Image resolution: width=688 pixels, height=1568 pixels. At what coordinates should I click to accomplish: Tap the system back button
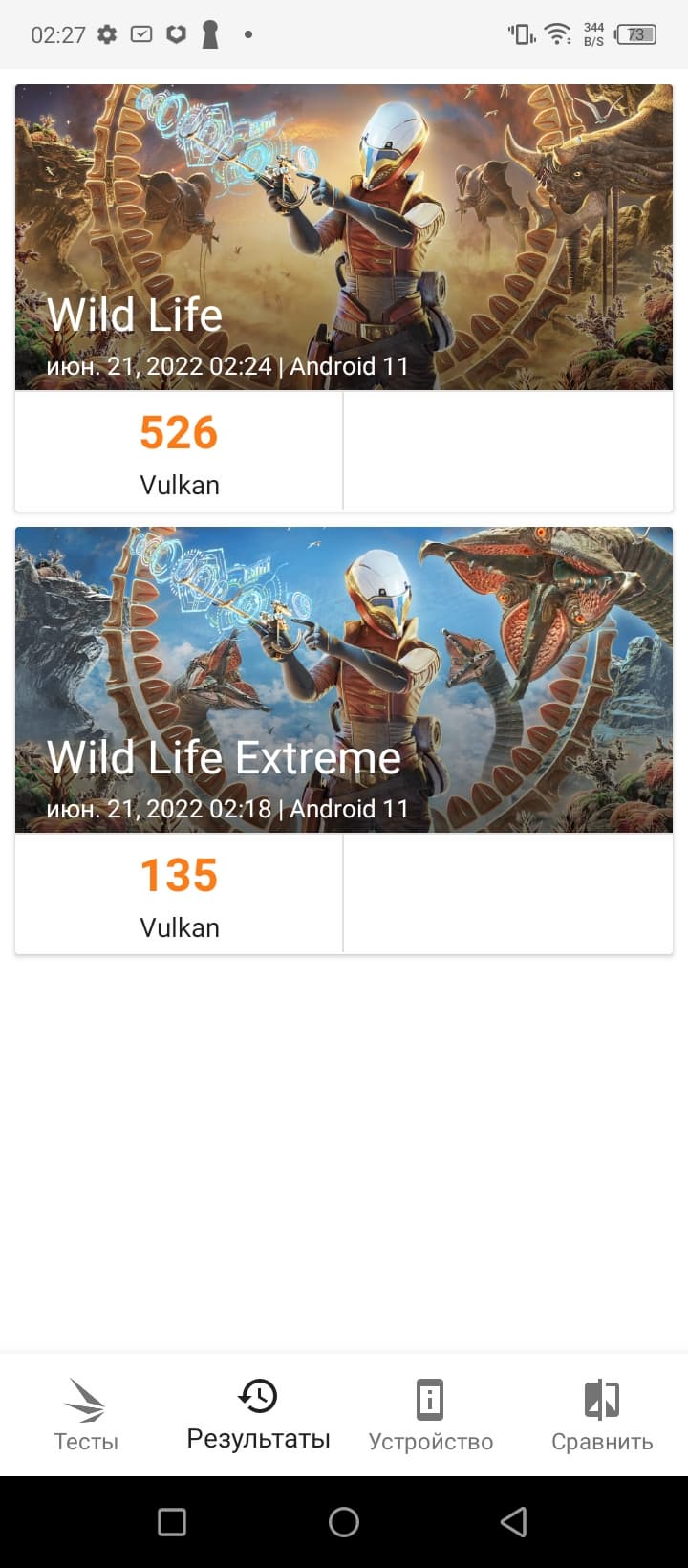(514, 1521)
